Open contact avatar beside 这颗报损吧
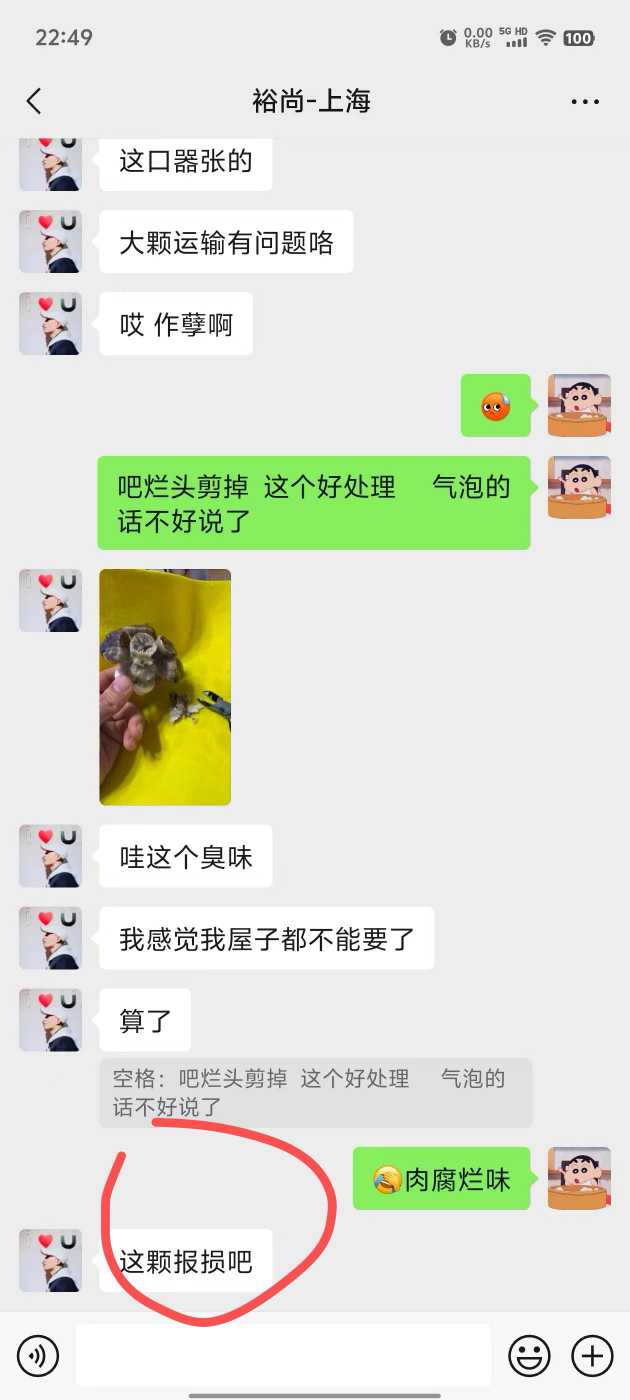630x1400 pixels. click(50, 1261)
